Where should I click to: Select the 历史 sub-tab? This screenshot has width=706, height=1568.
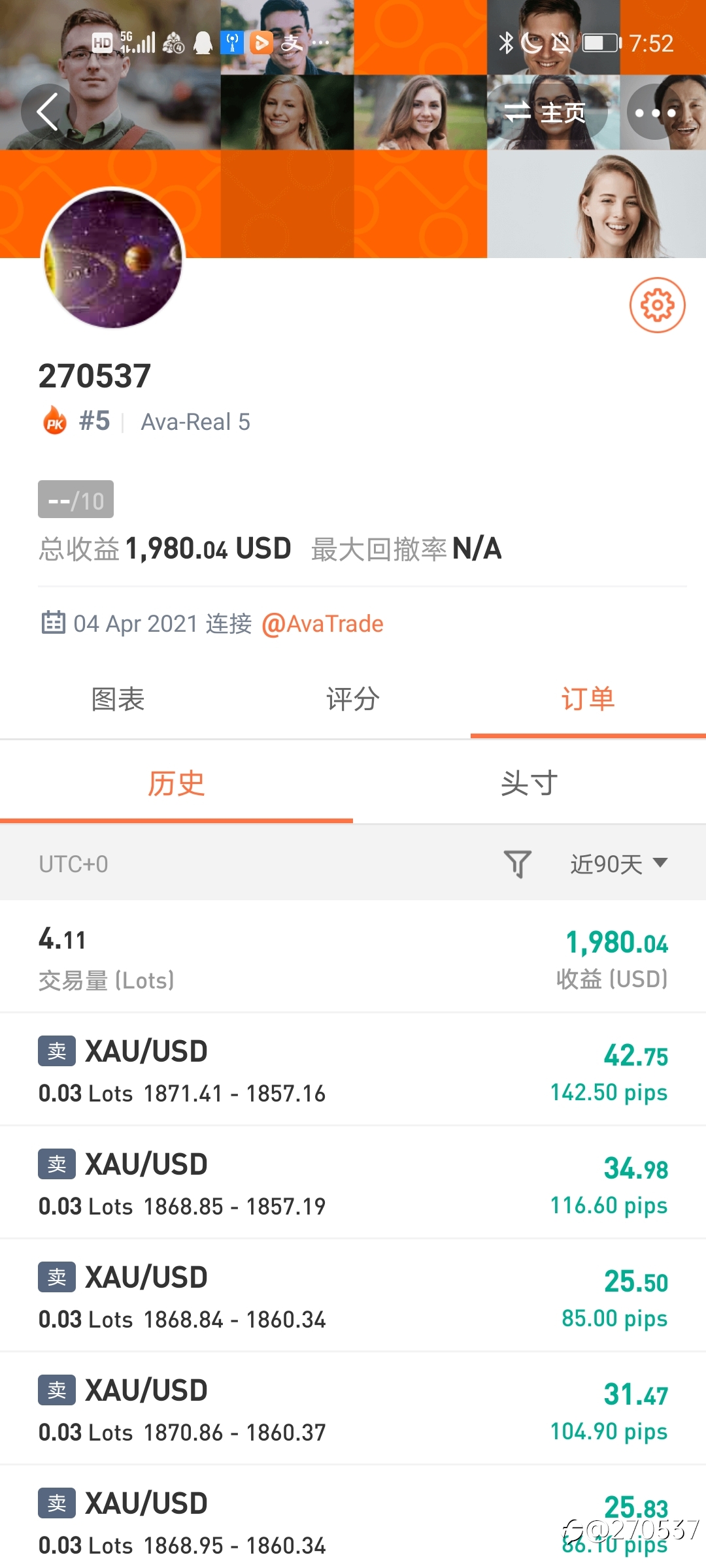point(176,783)
